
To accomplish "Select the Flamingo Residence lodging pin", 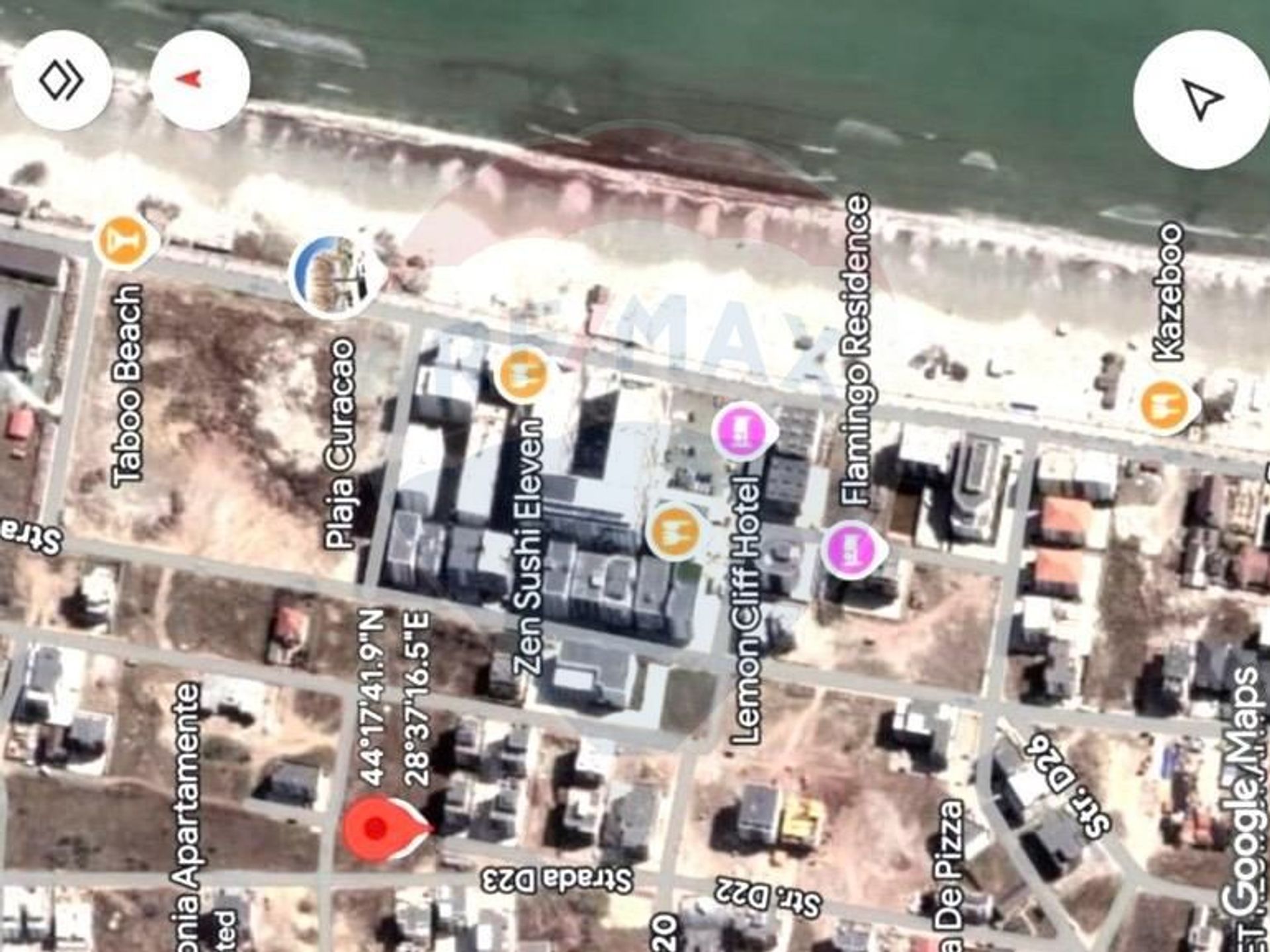I will [x=854, y=549].
